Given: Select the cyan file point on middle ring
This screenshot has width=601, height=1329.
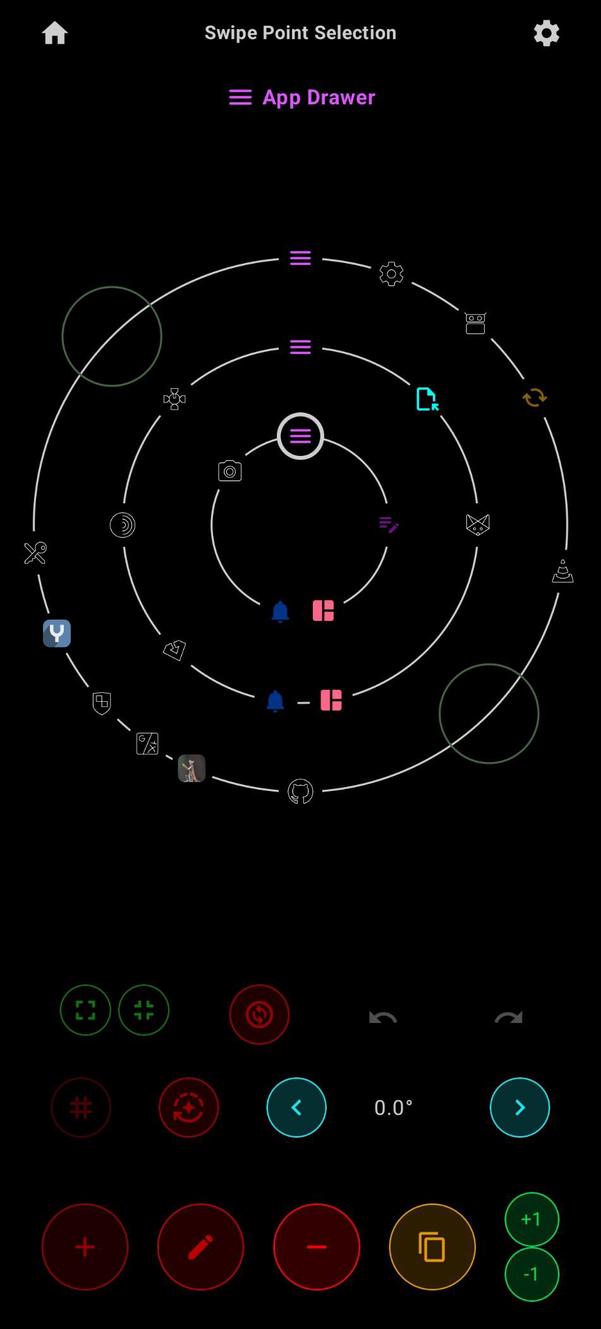Looking at the screenshot, I should [x=427, y=399].
